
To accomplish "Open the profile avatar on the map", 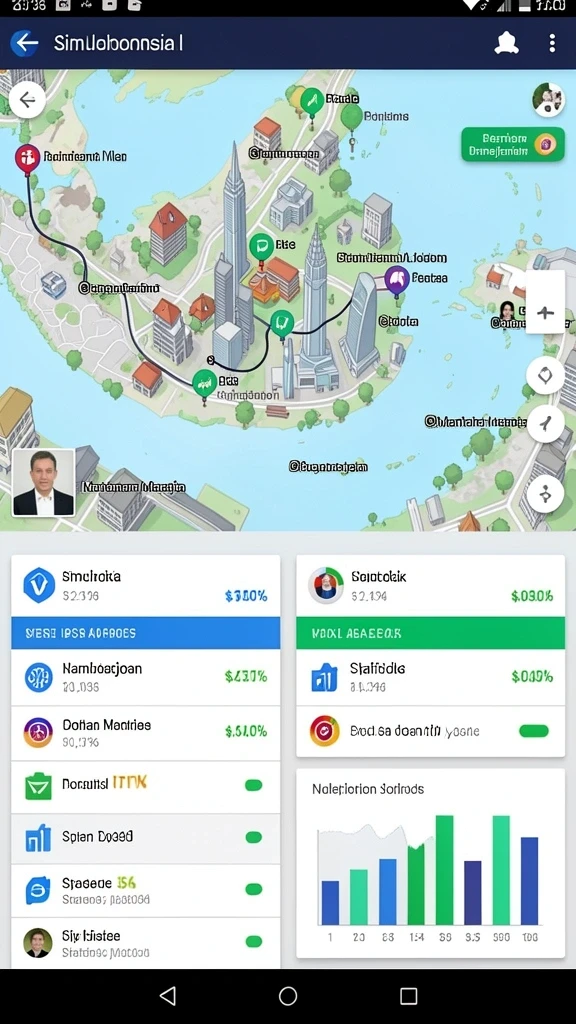I will (x=548, y=99).
